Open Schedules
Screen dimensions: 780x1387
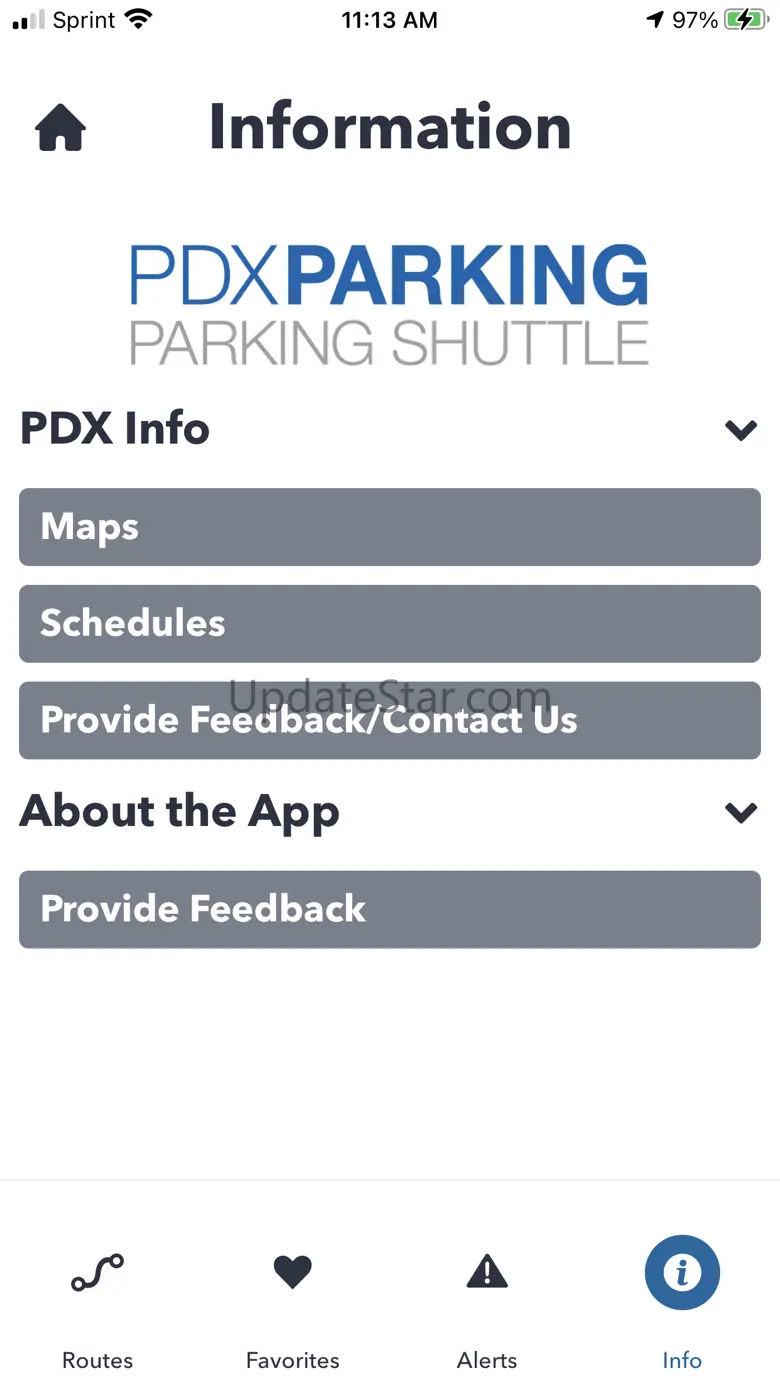coord(390,624)
